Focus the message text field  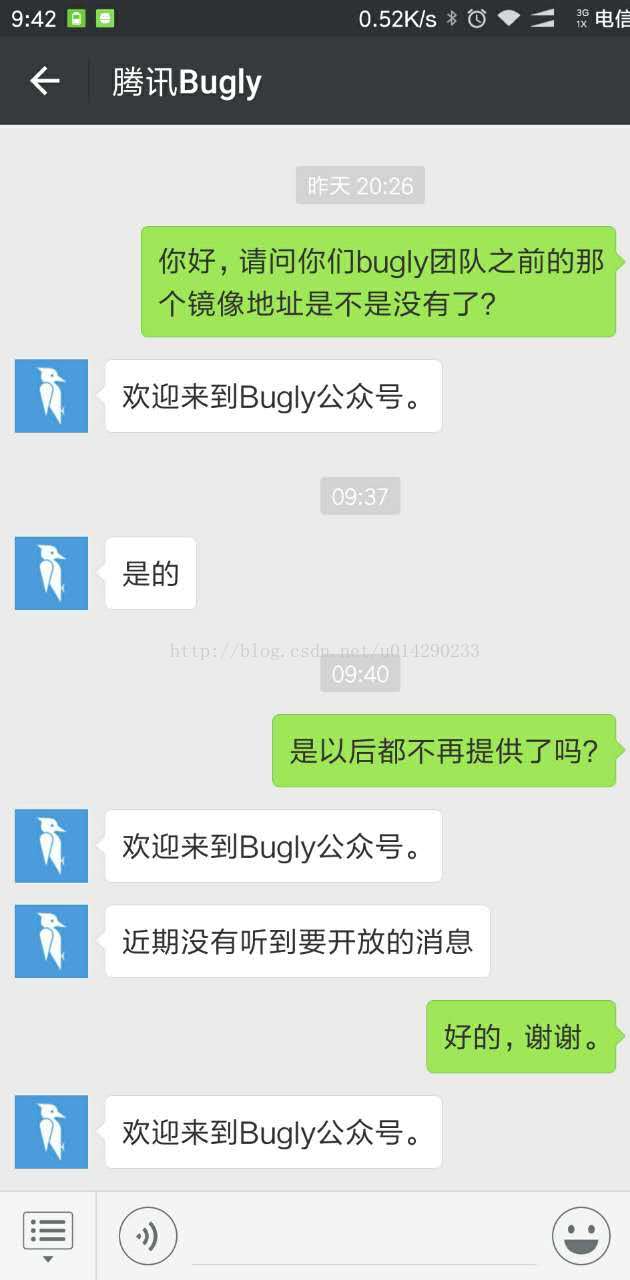pos(364,1238)
